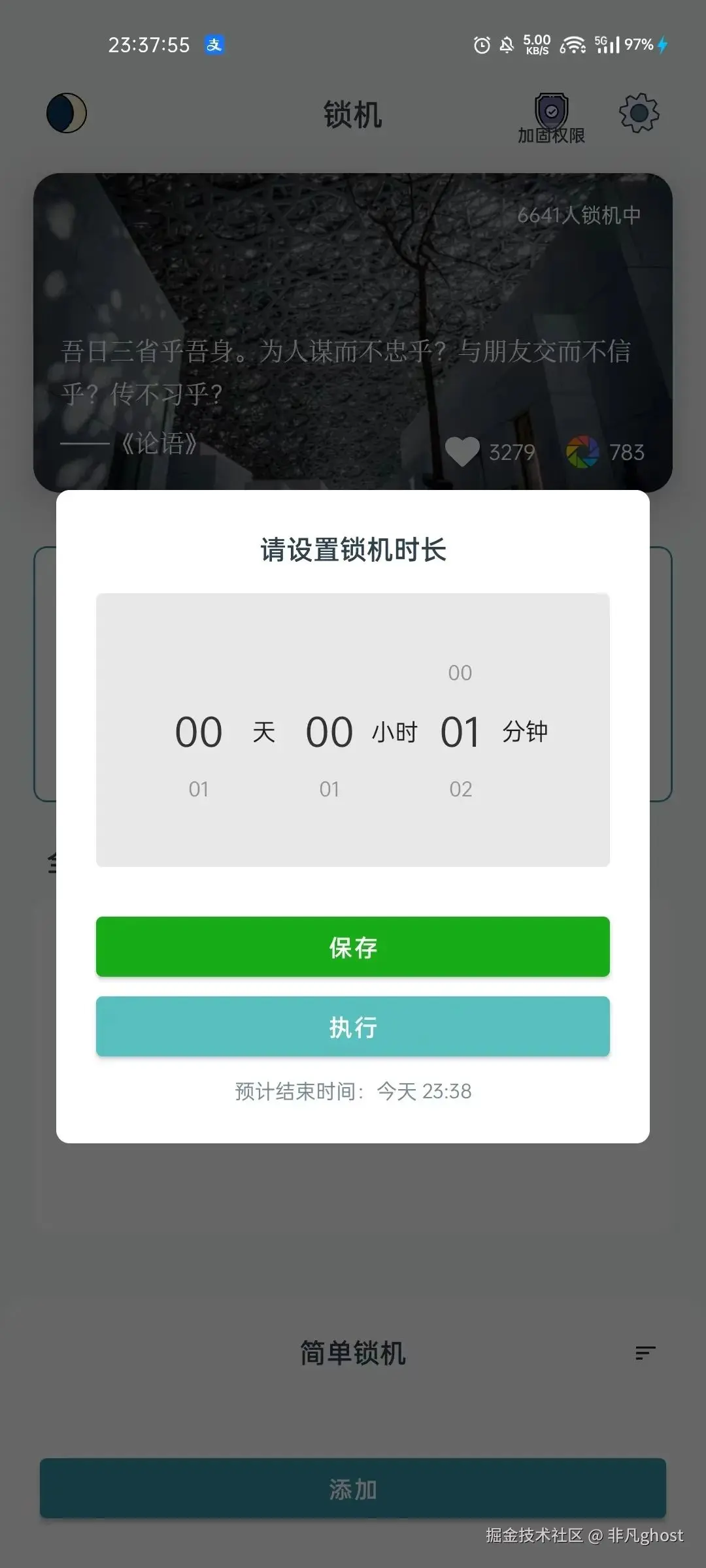Select 02 in the 分钟 minutes wheel
706x1568 pixels.
[461, 789]
